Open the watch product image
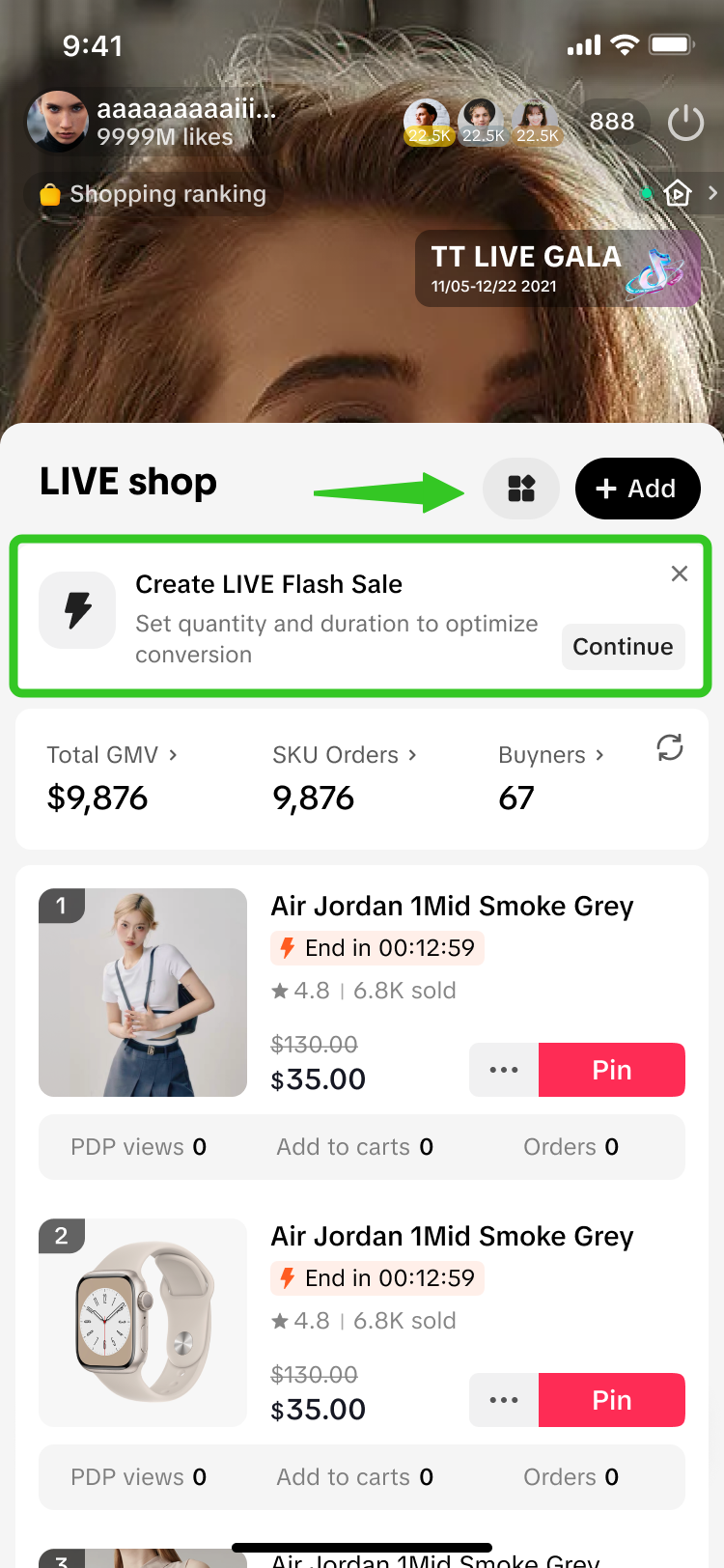 coord(143,1323)
